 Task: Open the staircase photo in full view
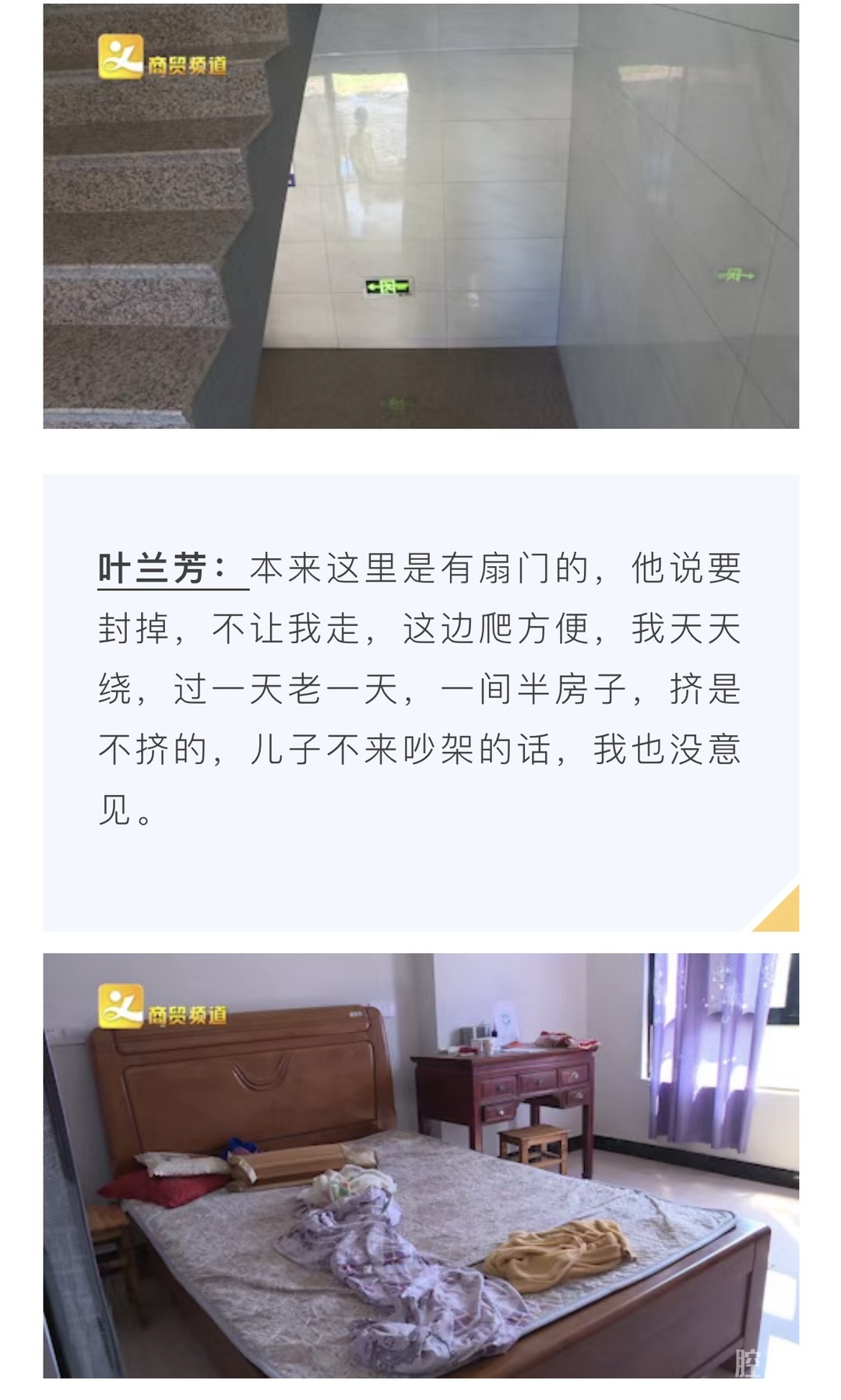pyautogui.click(x=420, y=216)
